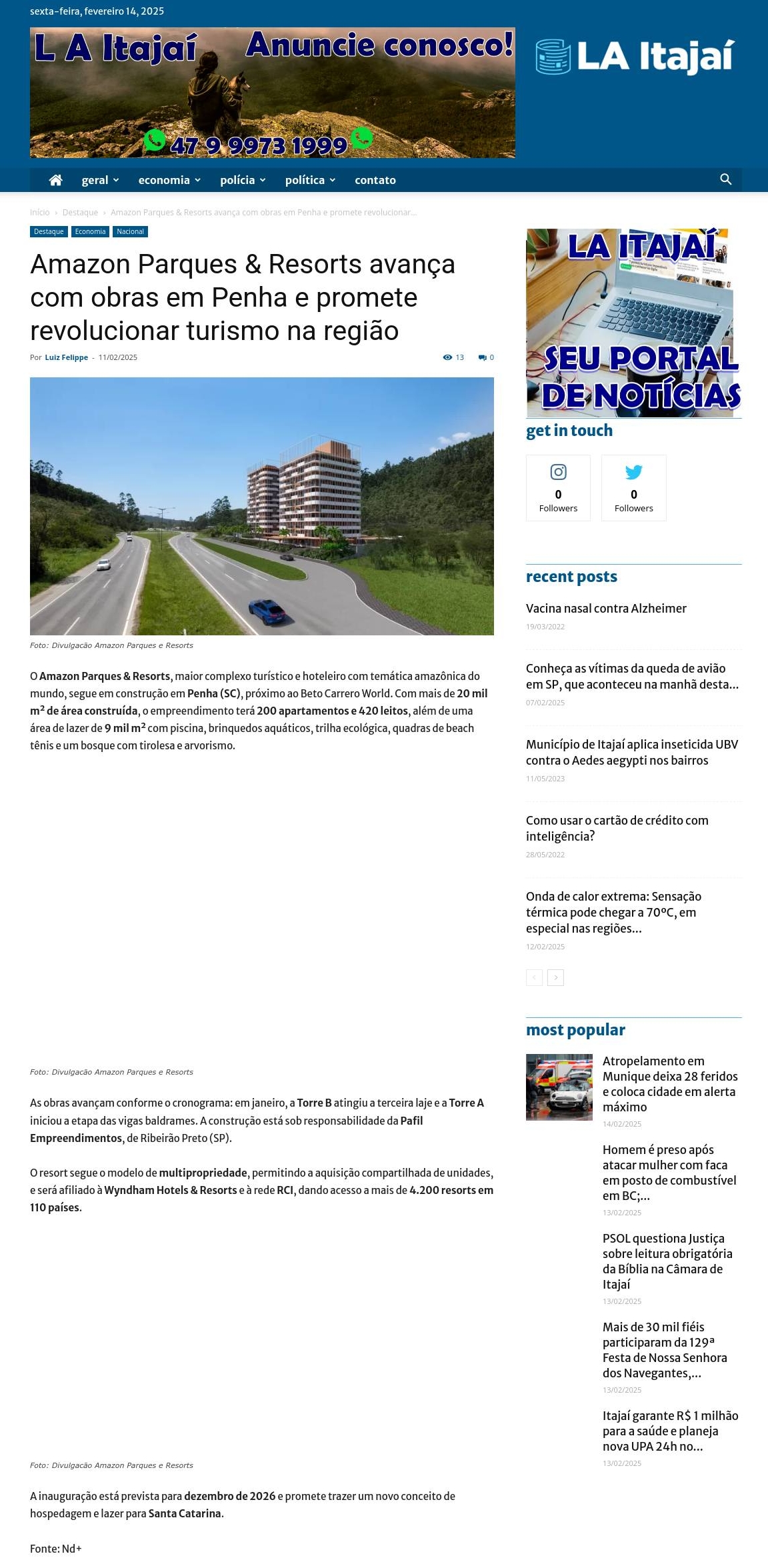The height and width of the screenshot is (1568, 768).
Task: Open the search icon in navigation bar
Action: click(x=726, y=179)
